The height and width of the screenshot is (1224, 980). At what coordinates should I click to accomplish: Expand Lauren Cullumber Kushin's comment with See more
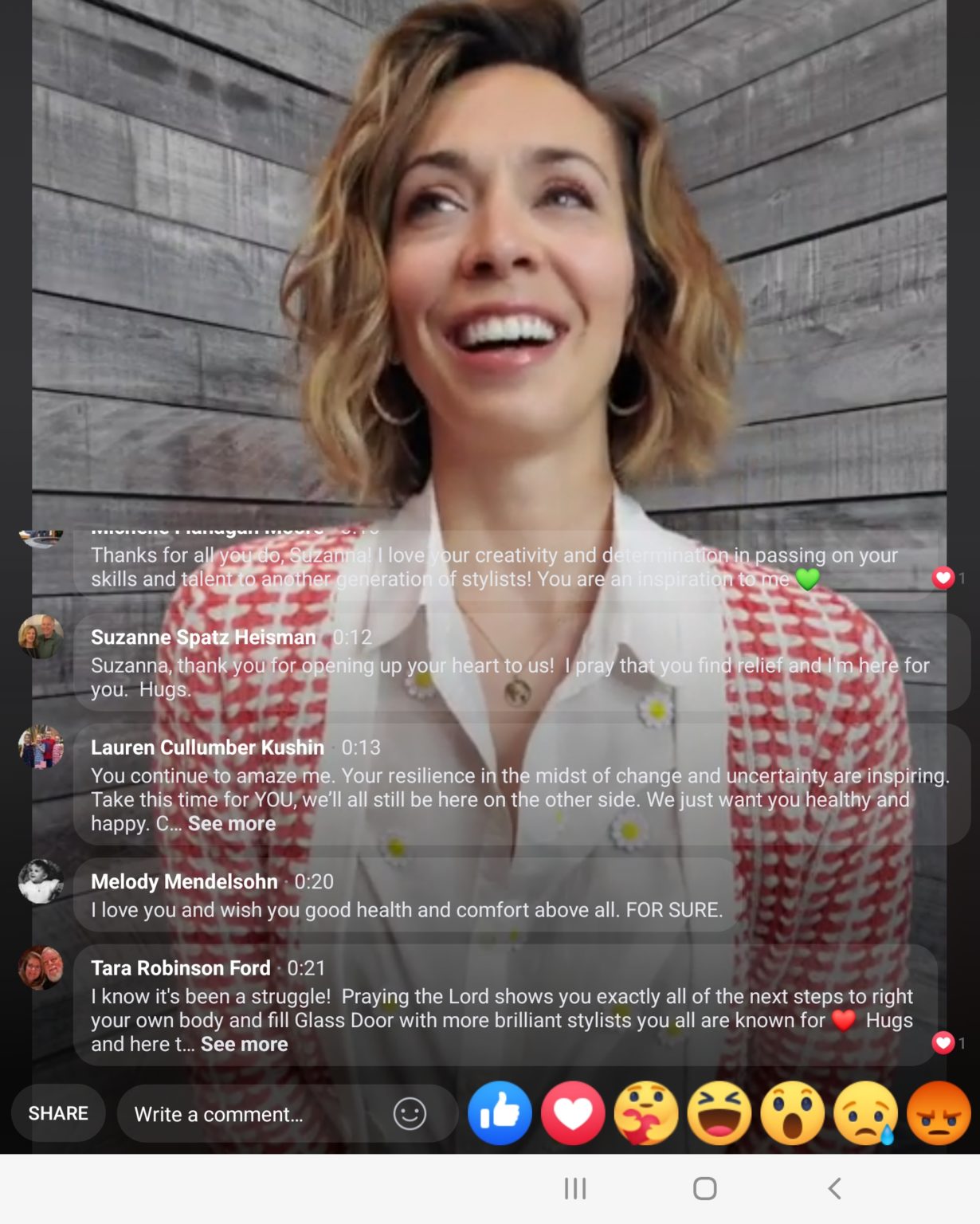coord(232,823)
